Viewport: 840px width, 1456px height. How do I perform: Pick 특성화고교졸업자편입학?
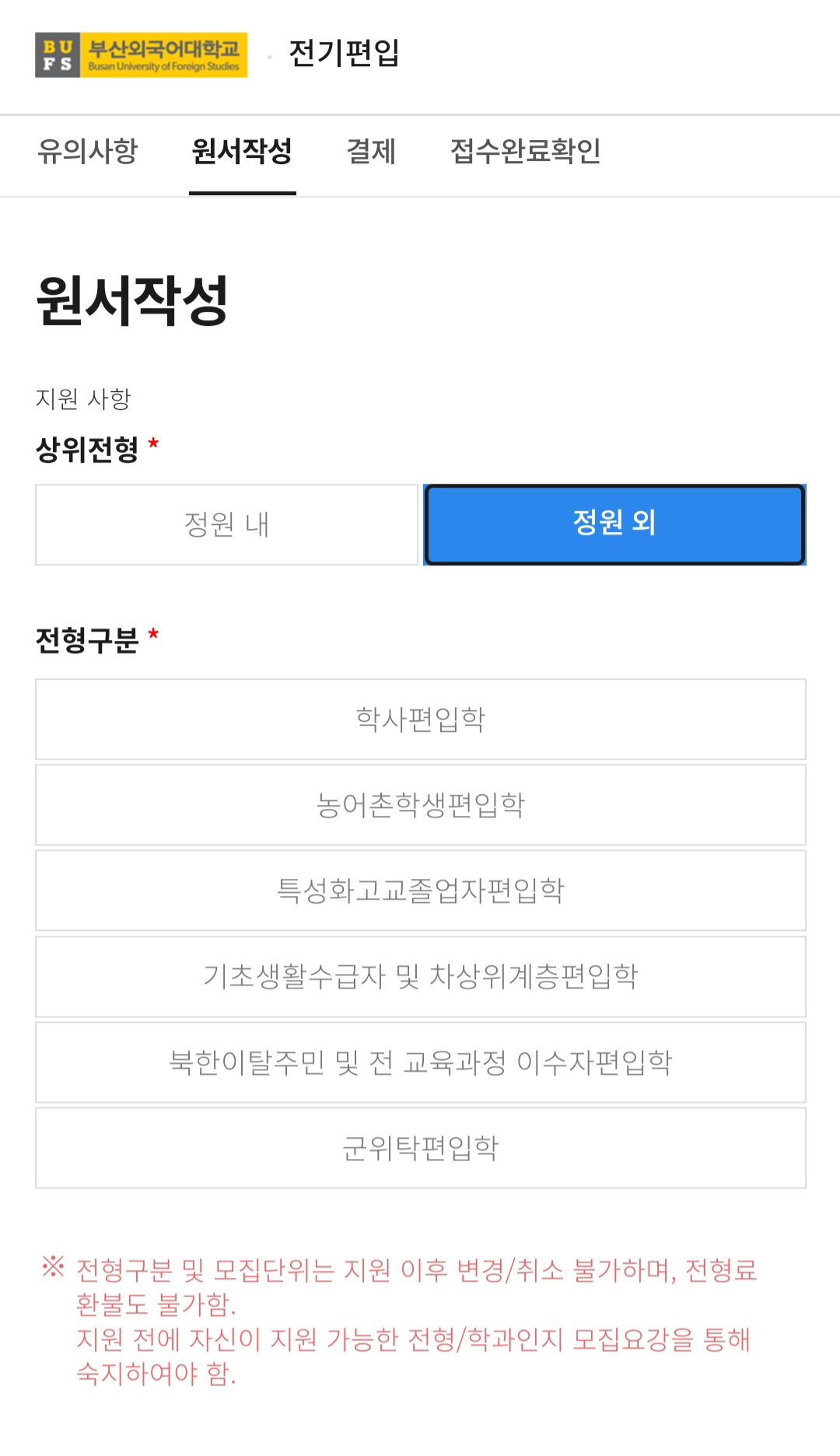tap(420, 890)
